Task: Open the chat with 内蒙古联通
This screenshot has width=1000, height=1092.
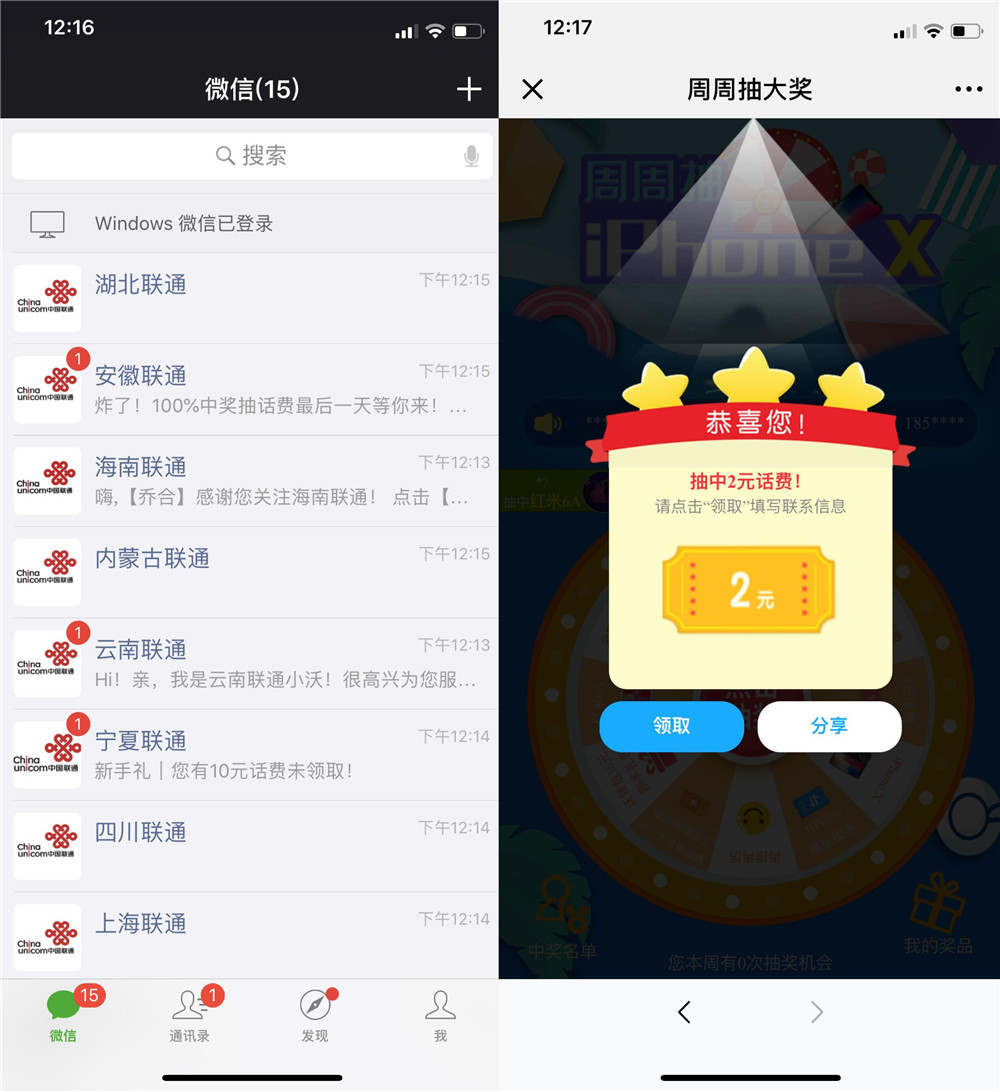Action: [x=250, y=572]
